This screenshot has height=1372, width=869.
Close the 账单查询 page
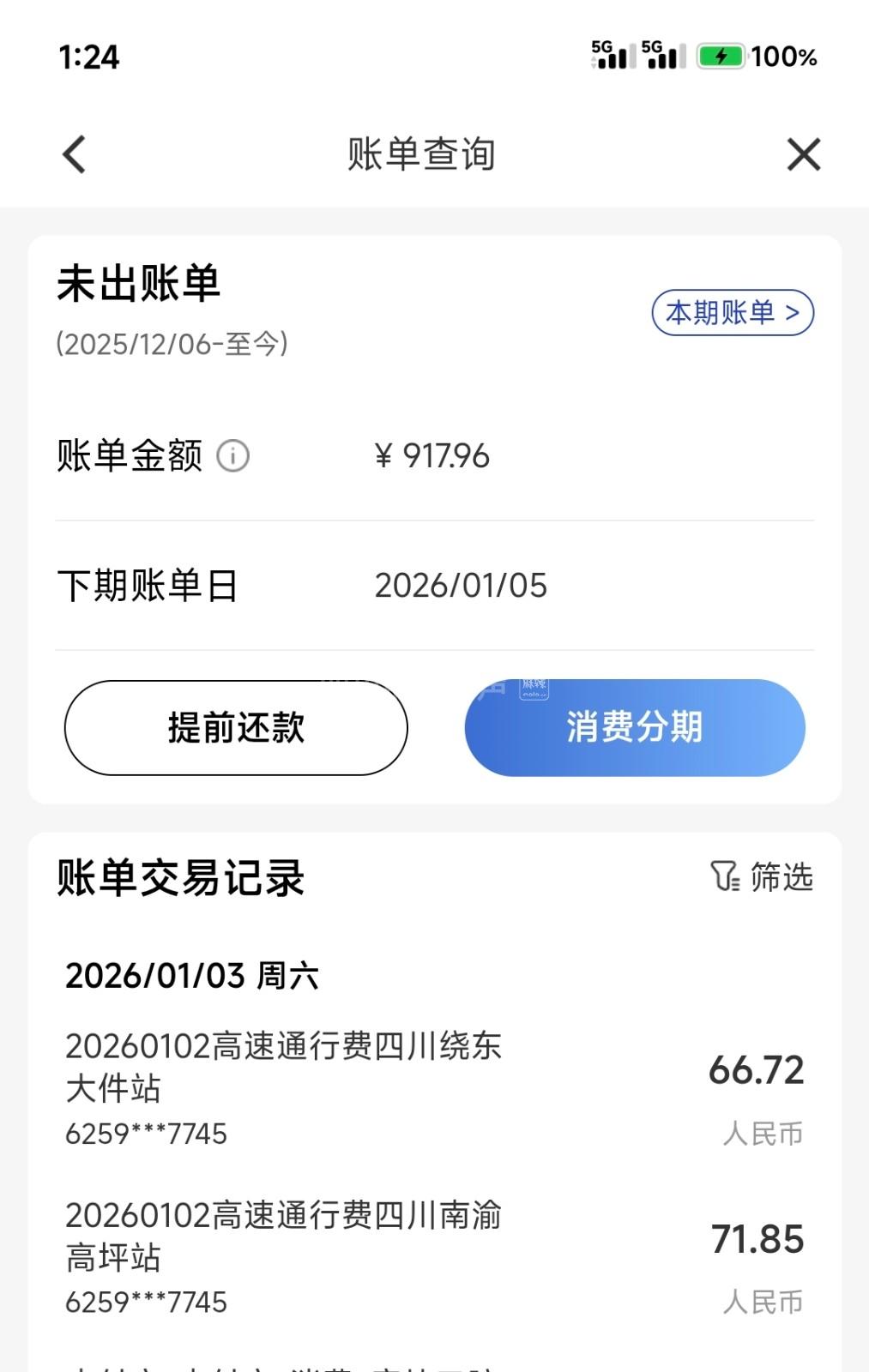point(803,154)
